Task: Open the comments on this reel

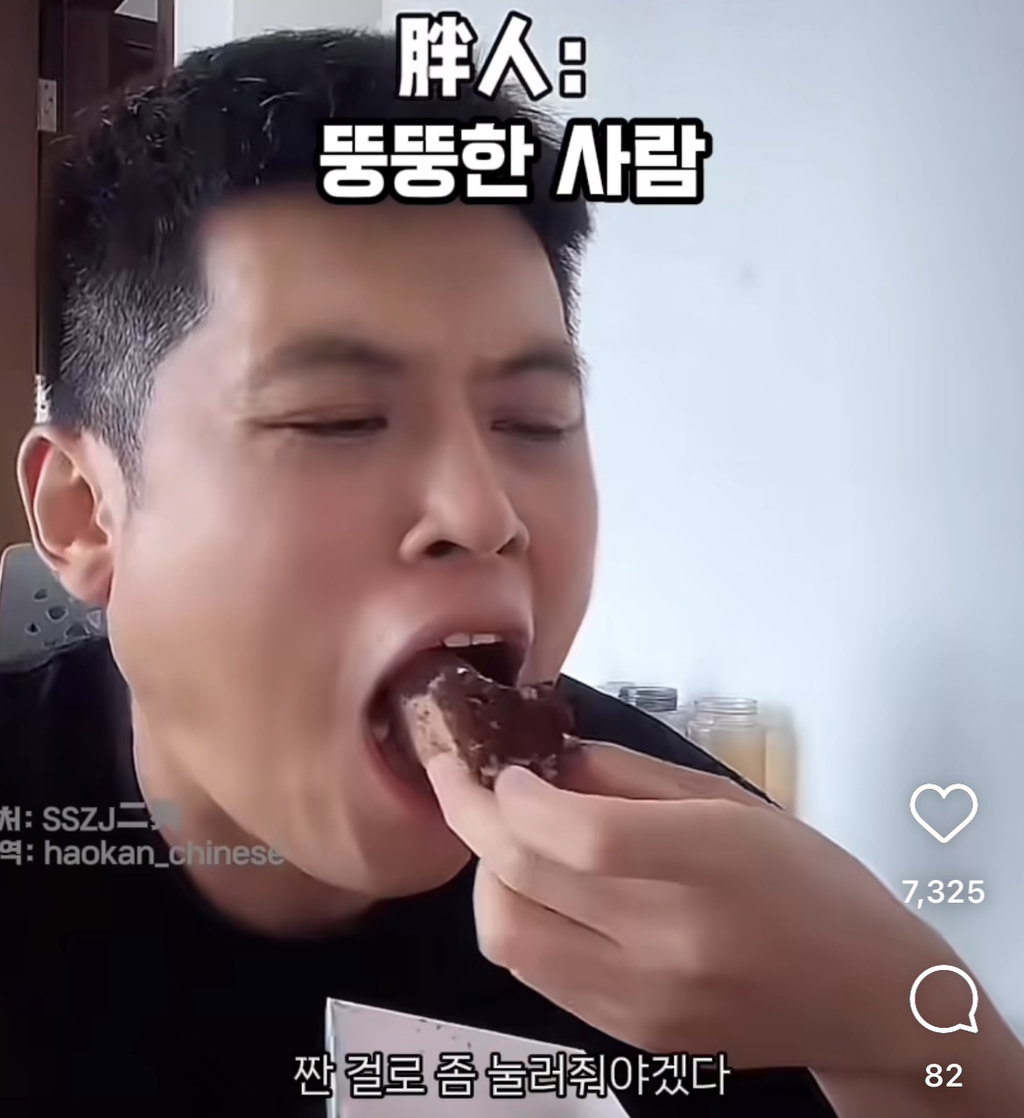Action: point(943,999)
